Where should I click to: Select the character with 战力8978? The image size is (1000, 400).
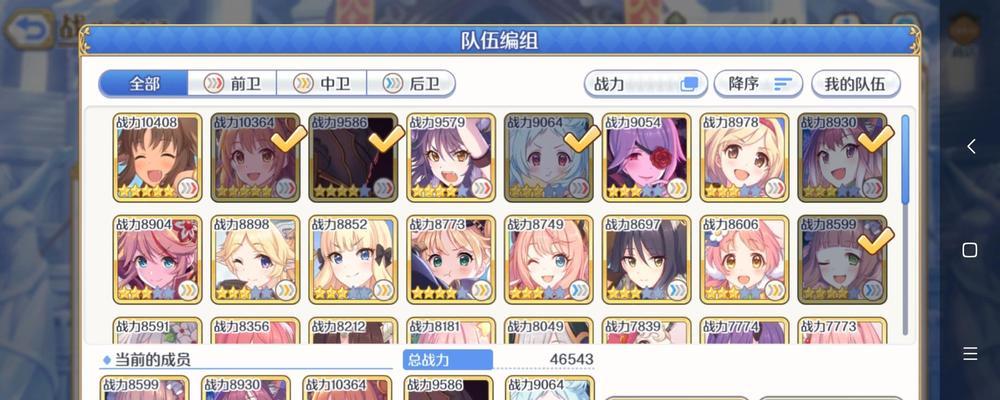745,158
